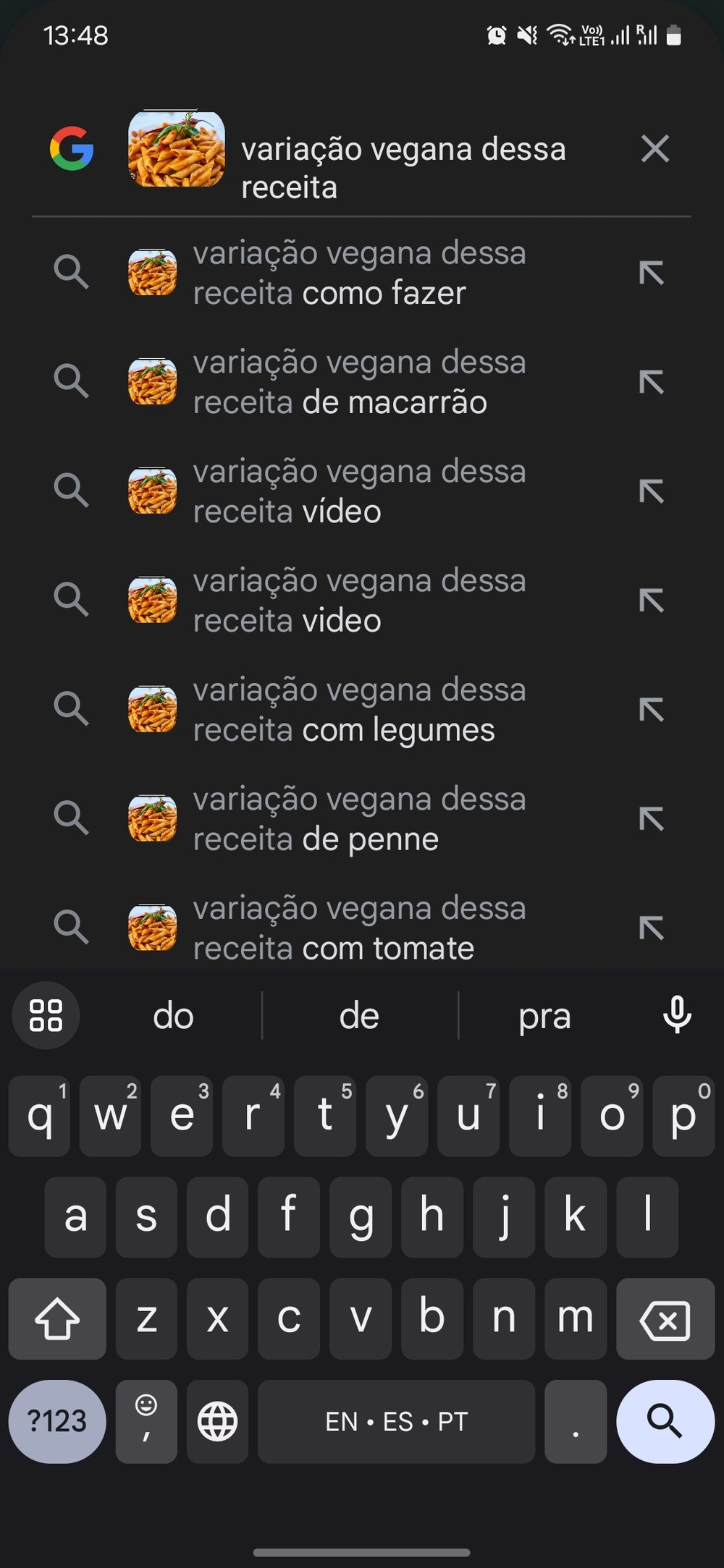
Task: Choose the keyboard word suggestion "do"
Action: click(173, 1016)
